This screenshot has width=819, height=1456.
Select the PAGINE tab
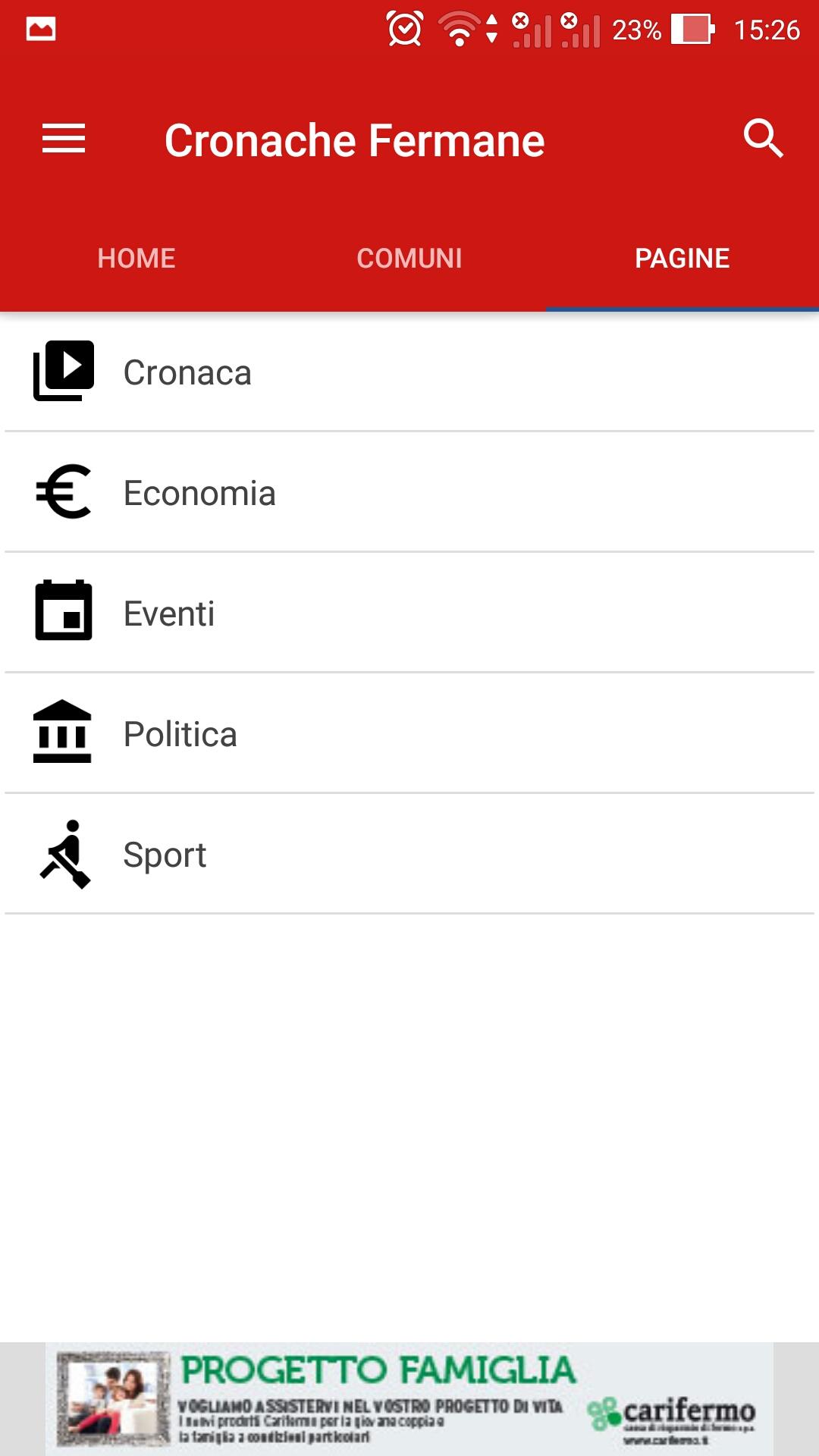coord(682,259)
